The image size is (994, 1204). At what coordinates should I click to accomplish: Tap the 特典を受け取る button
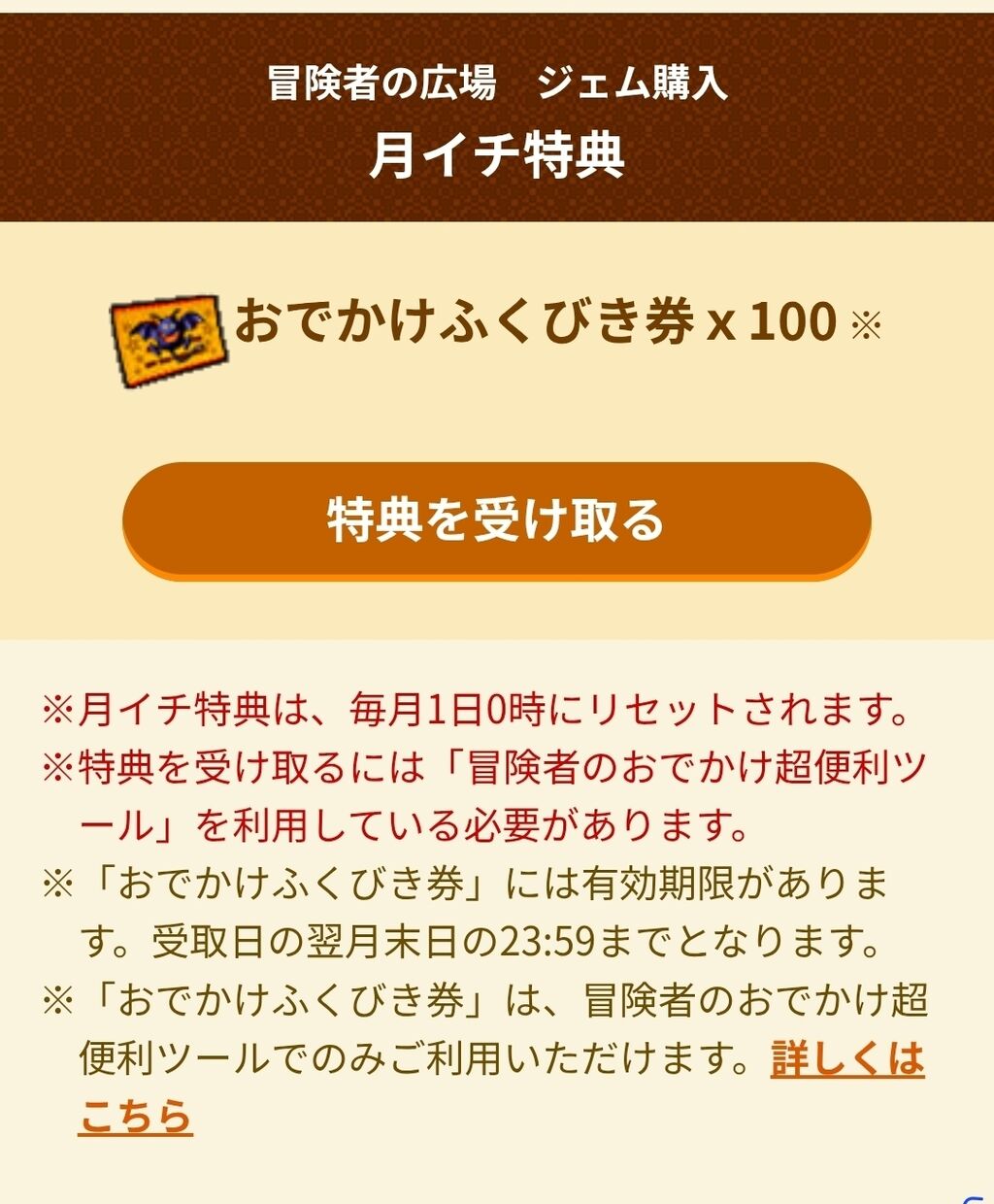(x=496, y=520)
